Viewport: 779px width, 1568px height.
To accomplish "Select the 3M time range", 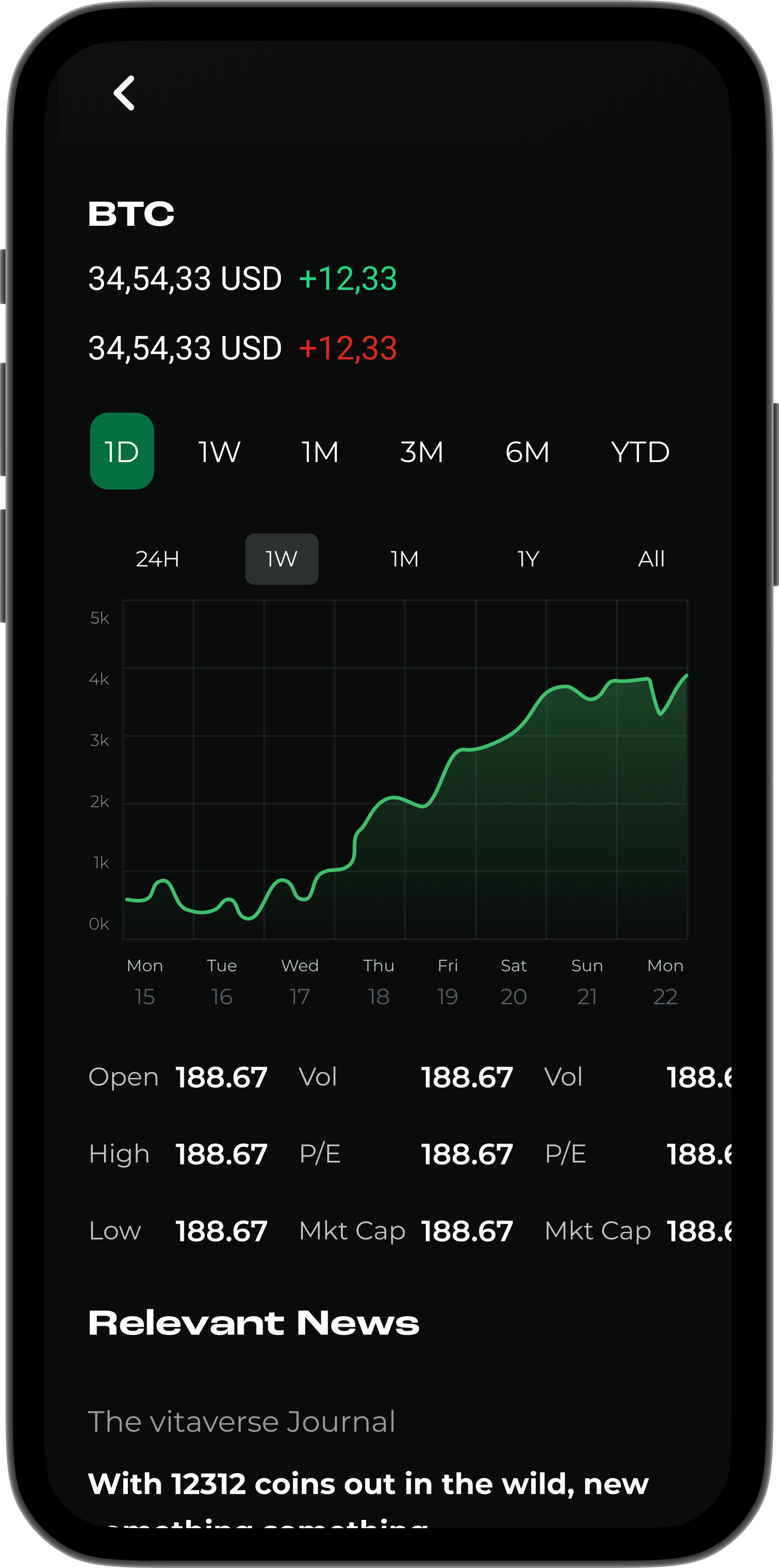I will 422,452.
